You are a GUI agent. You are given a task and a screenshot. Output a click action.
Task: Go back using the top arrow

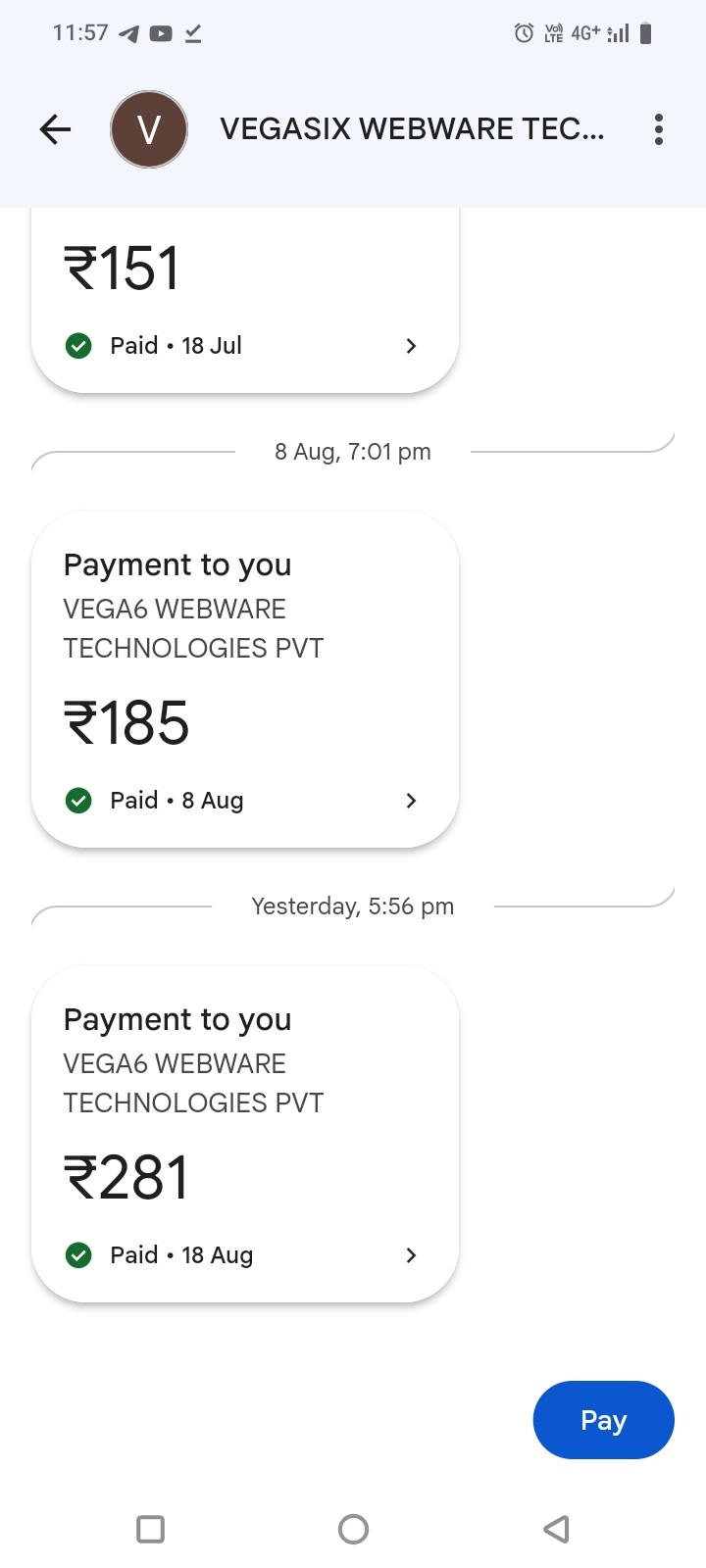click(x=56, y=129)
